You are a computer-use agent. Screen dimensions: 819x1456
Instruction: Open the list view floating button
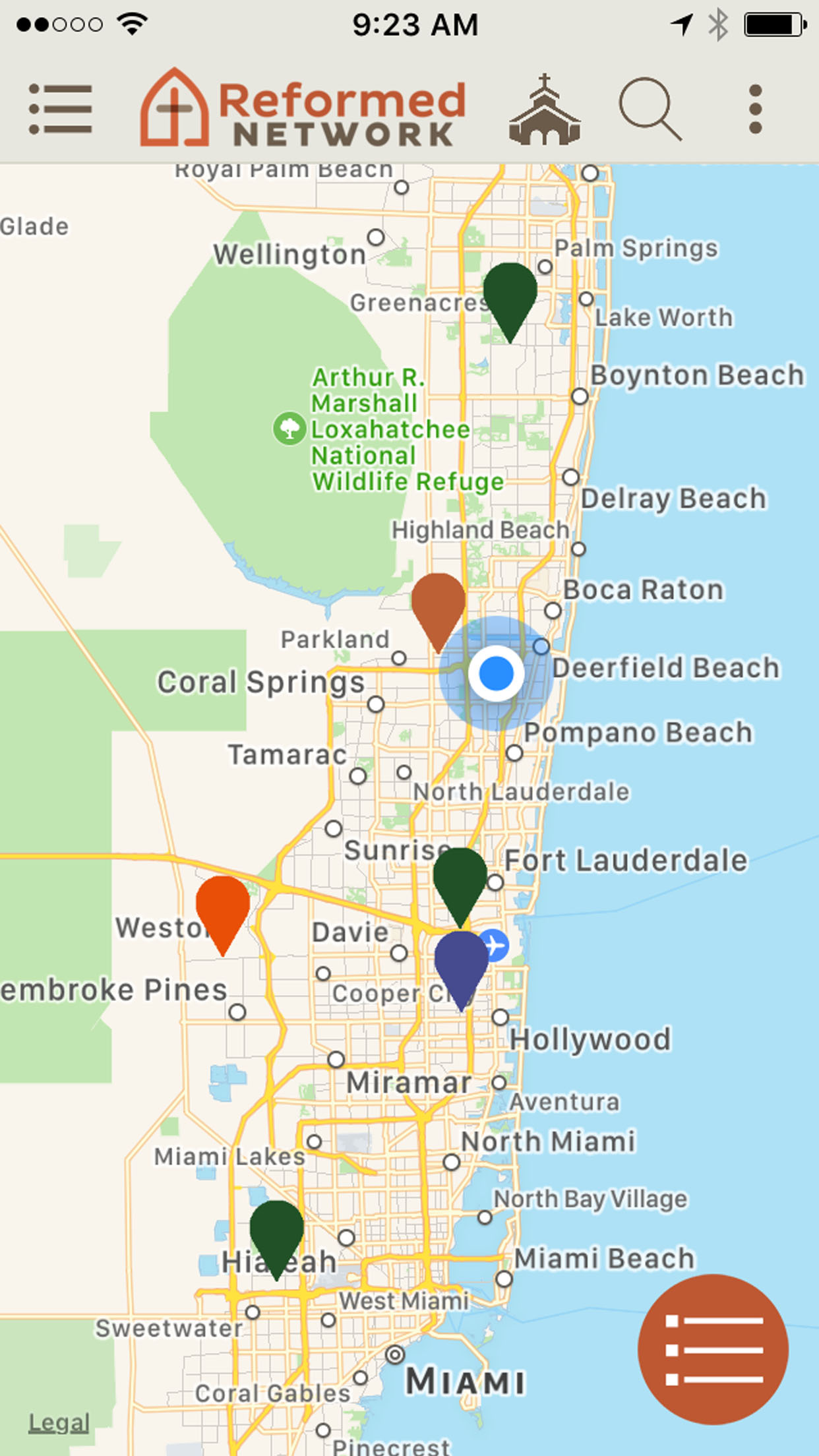coord(713,1349)
